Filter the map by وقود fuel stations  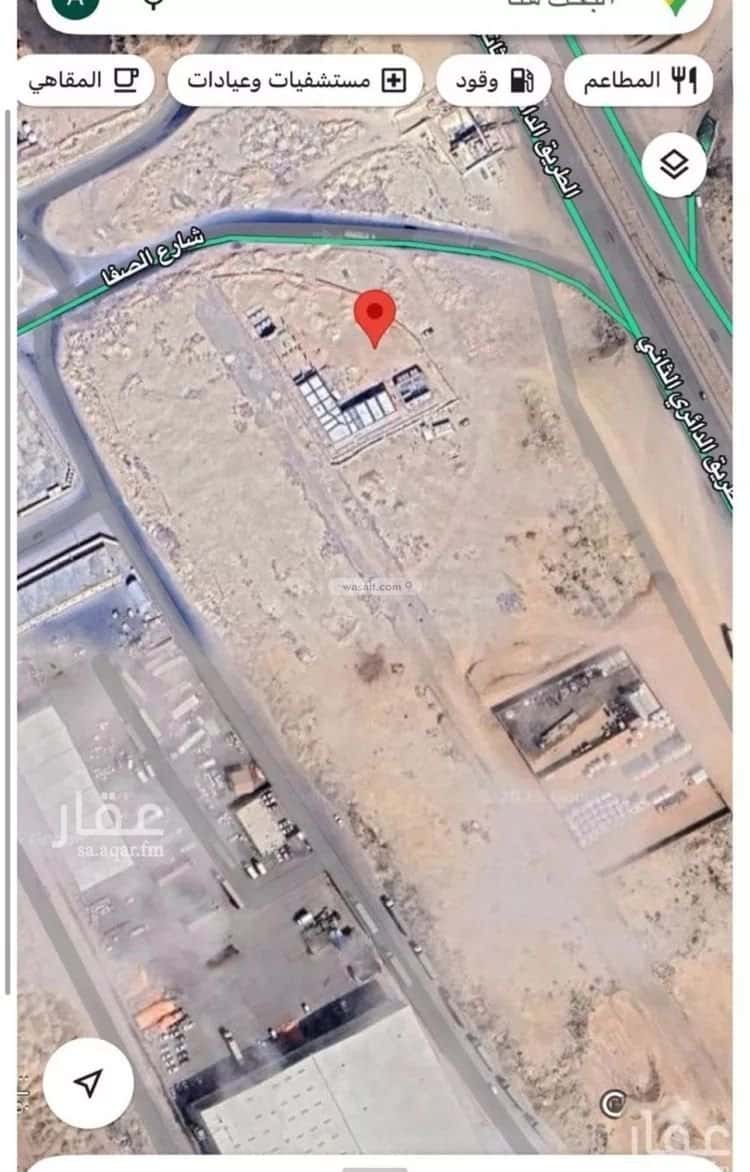pyautogui.click(x=493, y=80)
